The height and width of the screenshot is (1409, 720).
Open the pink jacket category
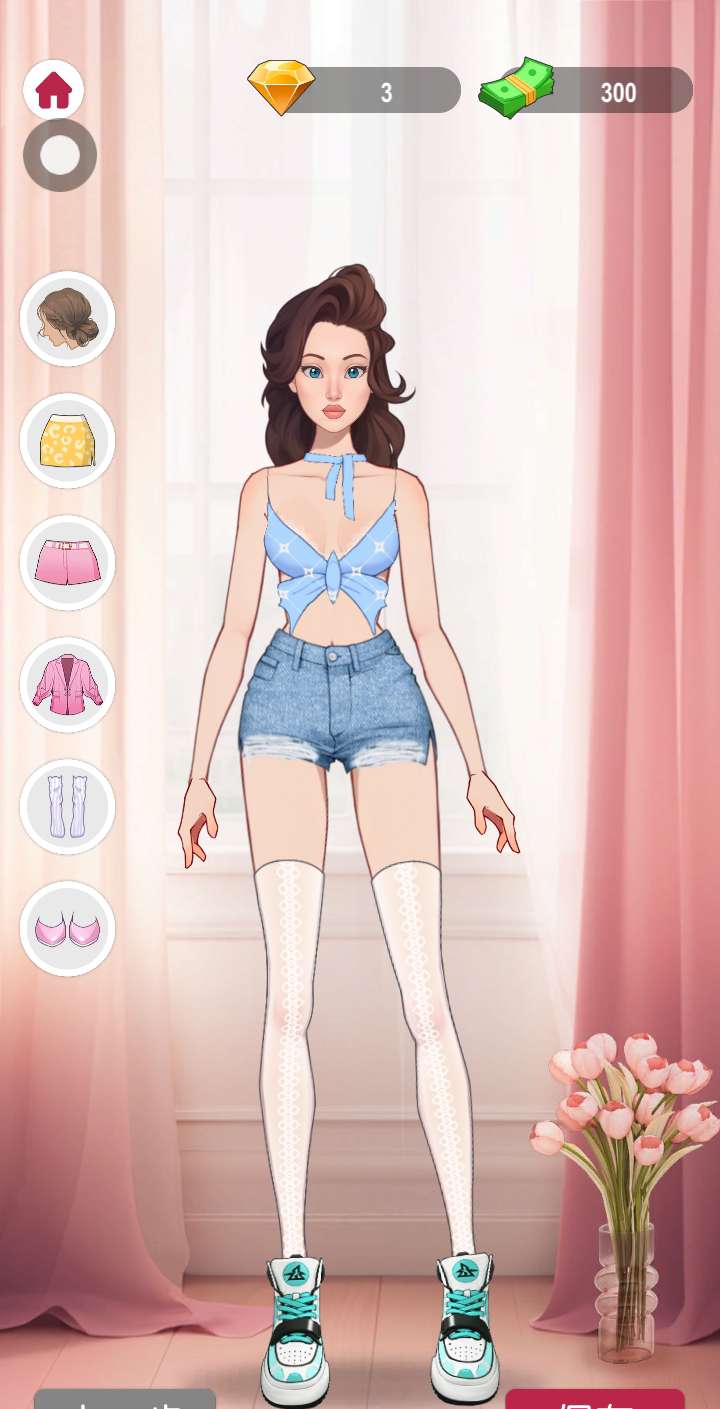tap(67, 685)
